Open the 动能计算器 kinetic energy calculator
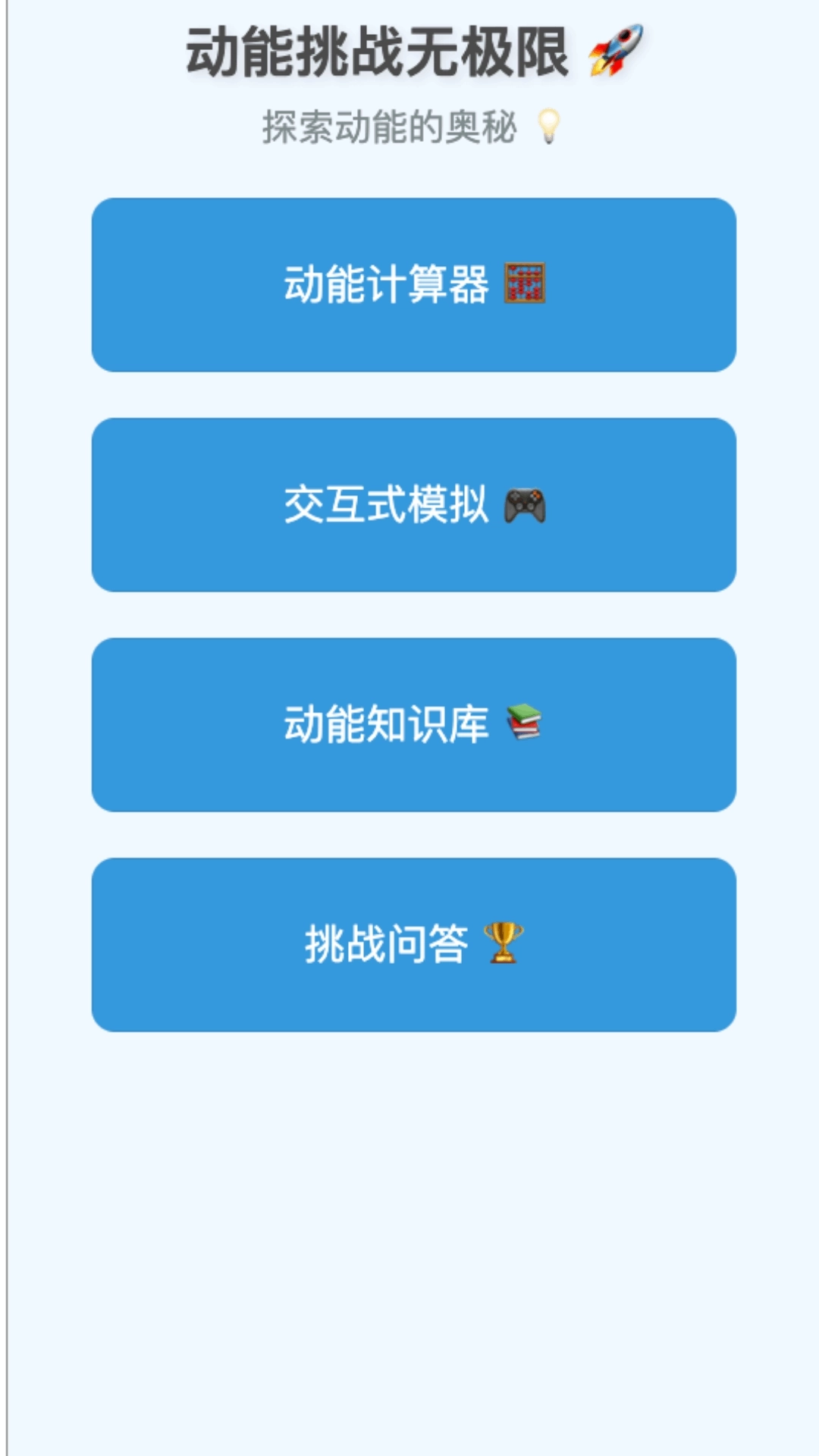The height and width of the screenshot is (1456, 819). 413,284
